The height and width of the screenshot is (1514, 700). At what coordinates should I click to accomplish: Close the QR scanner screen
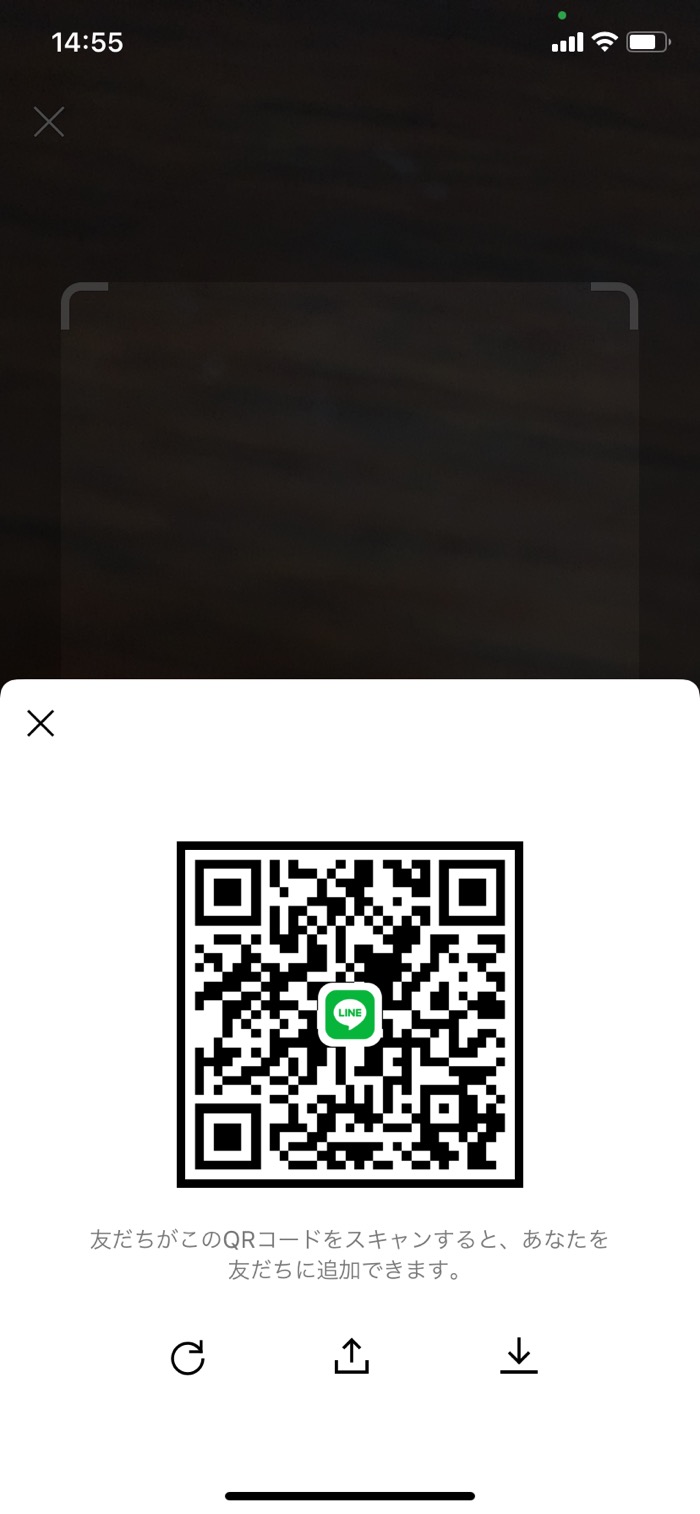tap(48, 122)
